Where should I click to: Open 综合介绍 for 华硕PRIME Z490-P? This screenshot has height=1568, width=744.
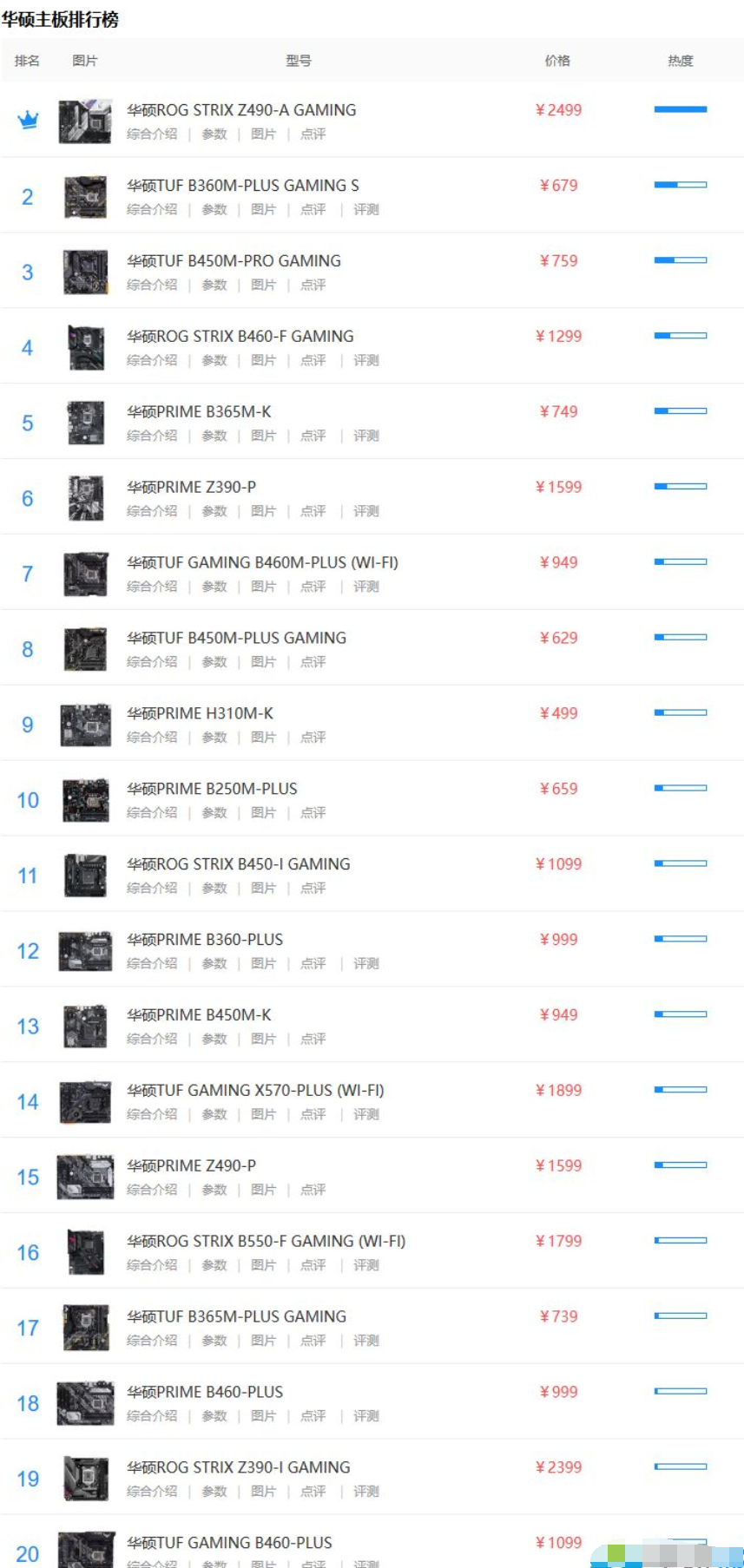pyautogui.click(x=152, y=1190)
